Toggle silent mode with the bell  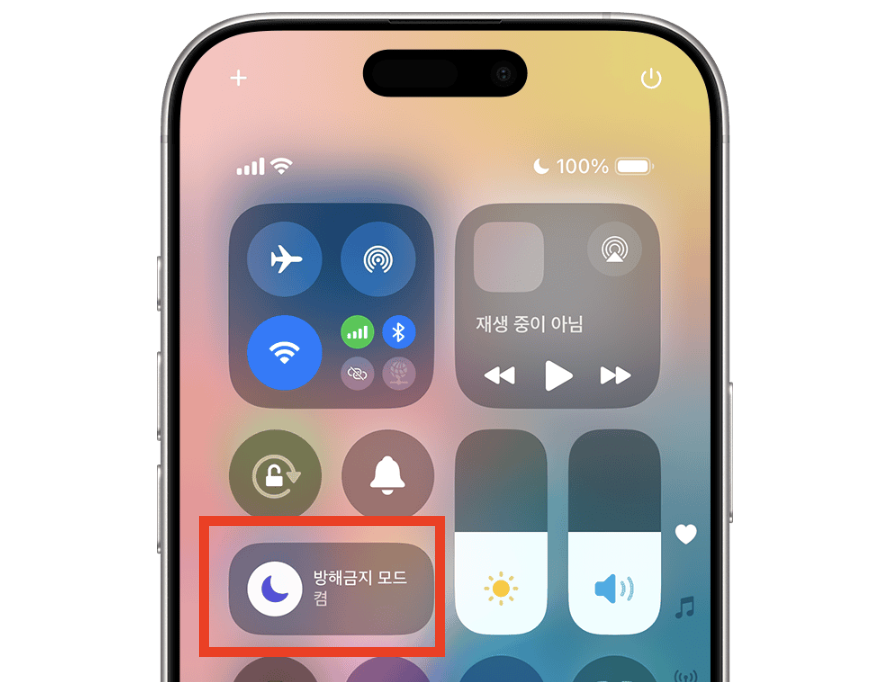tap(388, 476)
